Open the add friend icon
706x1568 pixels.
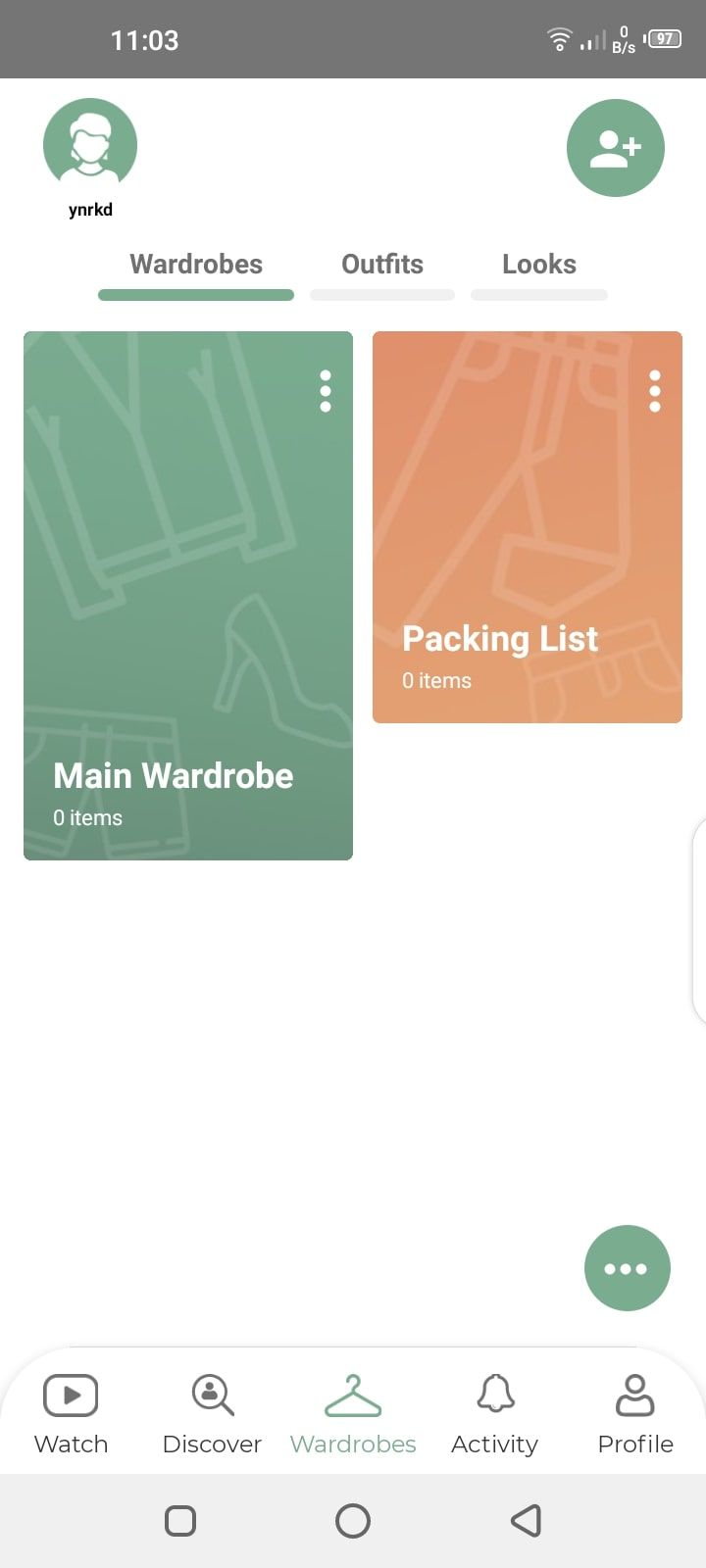616,147
